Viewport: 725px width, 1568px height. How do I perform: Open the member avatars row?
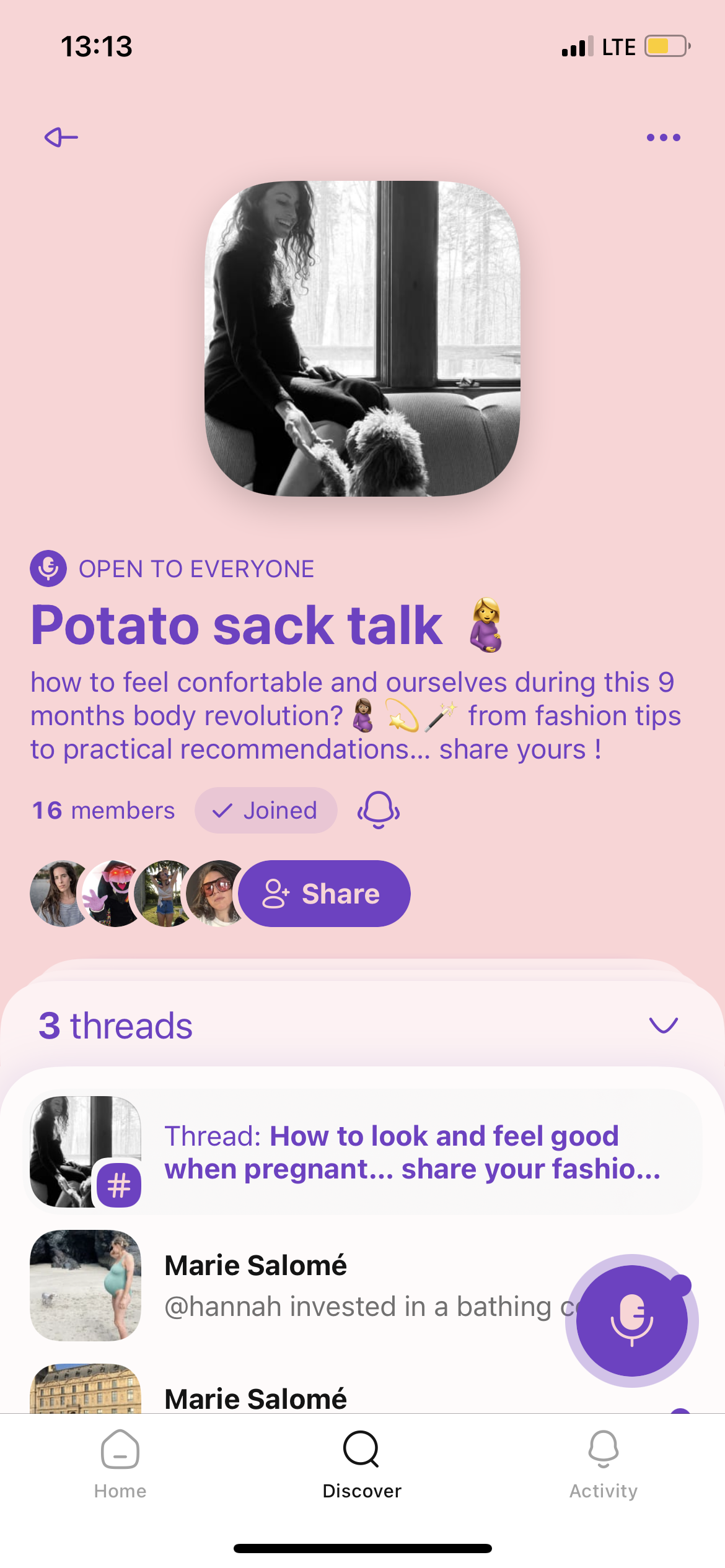[136, 894]
